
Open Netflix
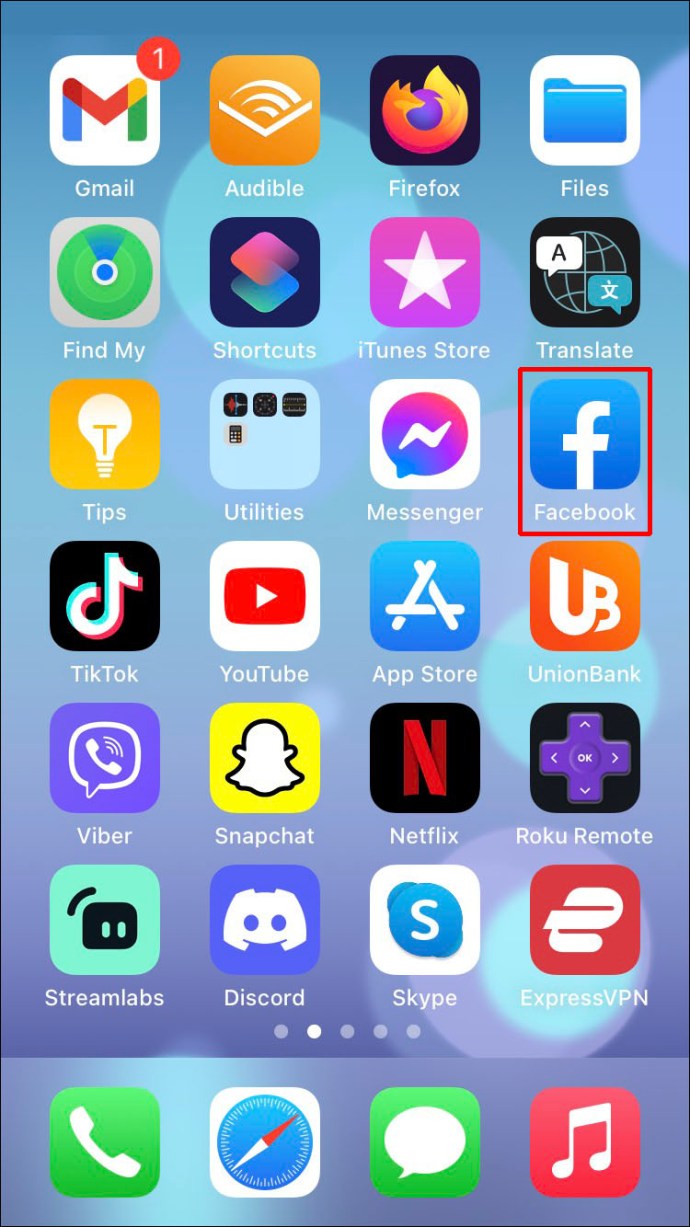(x=425, y=758)
